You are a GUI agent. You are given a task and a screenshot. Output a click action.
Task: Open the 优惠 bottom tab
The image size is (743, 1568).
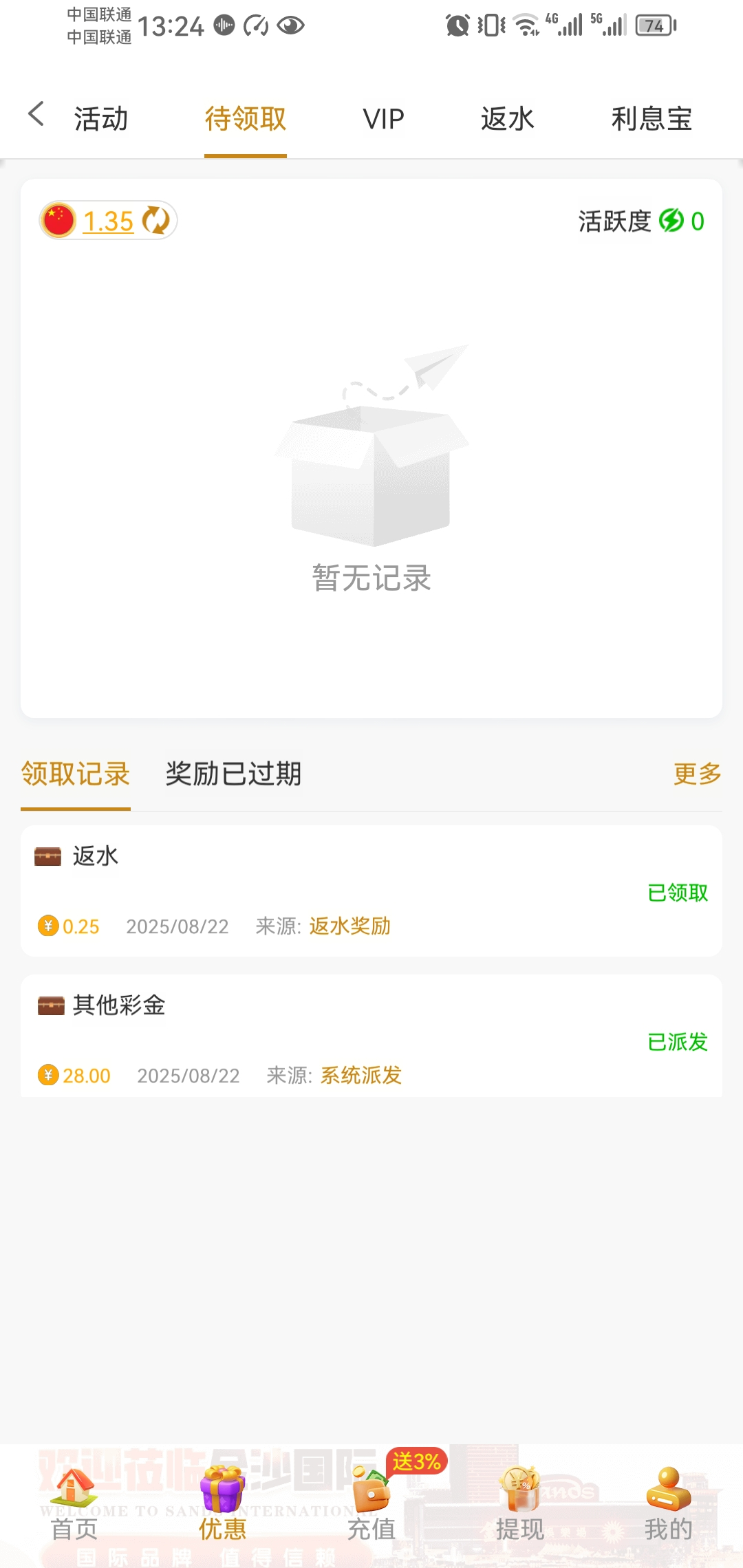tap(222, 1506)
